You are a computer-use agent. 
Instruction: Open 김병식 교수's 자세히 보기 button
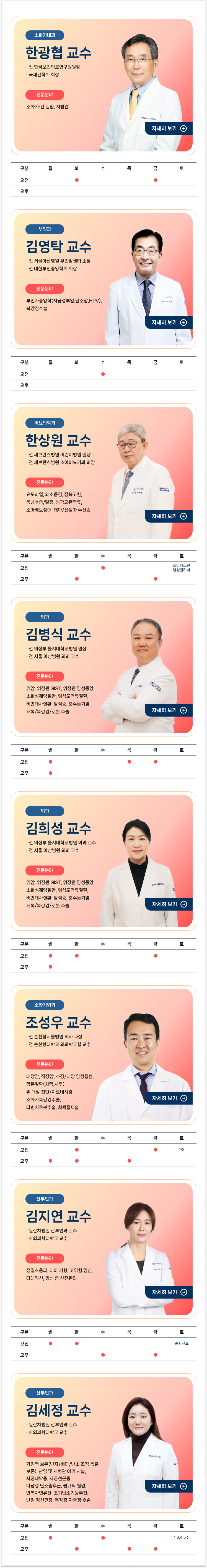pos(169,710)
